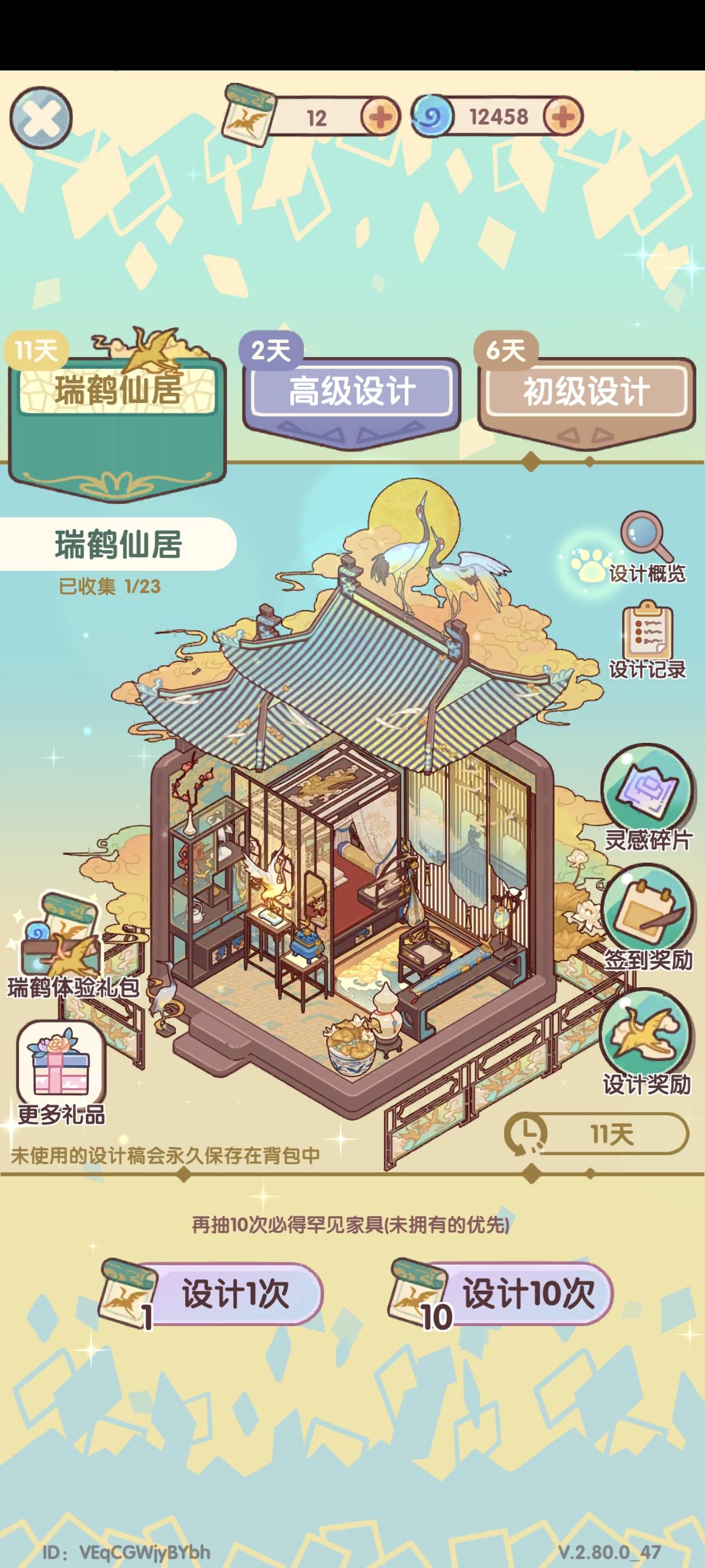Switch to the 初级设计 tab
Screen dimensions: 705x1568
(586, 390)
